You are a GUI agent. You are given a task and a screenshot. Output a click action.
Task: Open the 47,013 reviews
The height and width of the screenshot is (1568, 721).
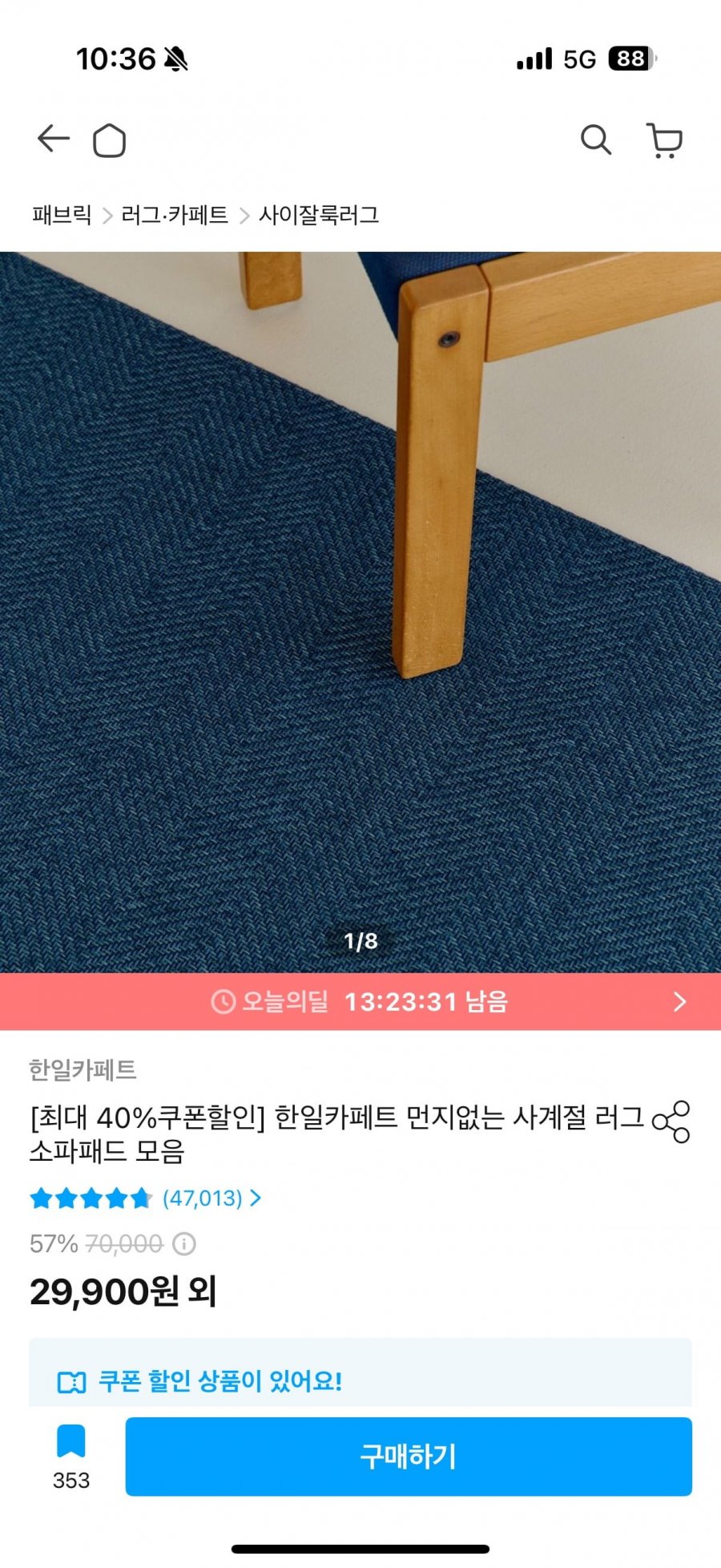203,1198
